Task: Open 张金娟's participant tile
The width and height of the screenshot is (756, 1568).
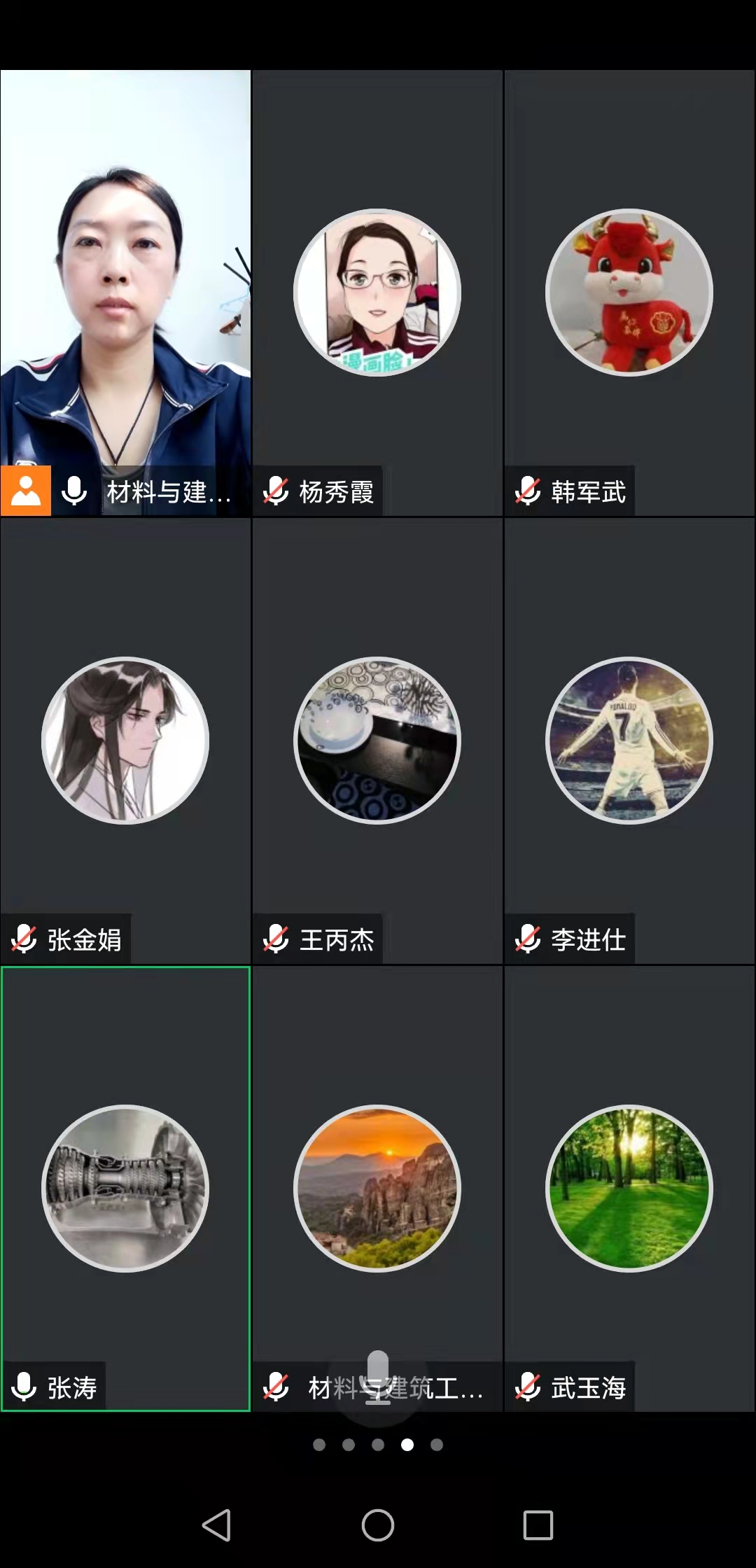Action: (125, 741)
